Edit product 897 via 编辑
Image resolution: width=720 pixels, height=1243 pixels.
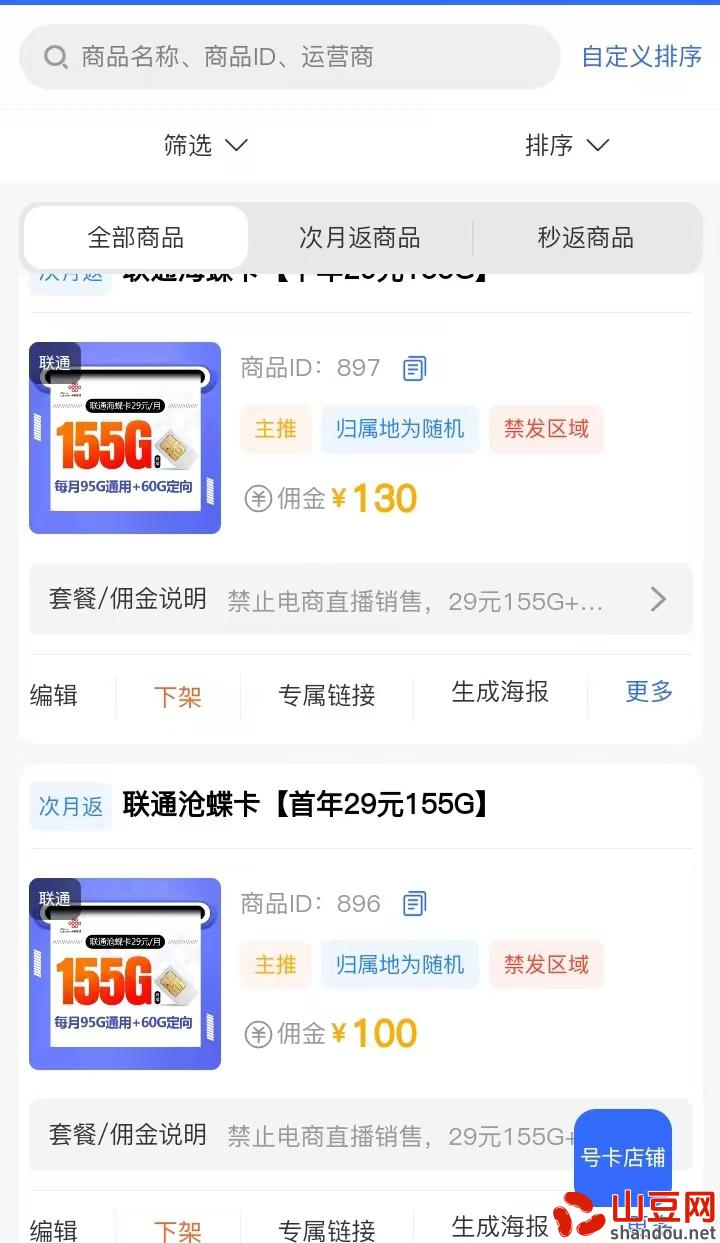tap(54, 696)
